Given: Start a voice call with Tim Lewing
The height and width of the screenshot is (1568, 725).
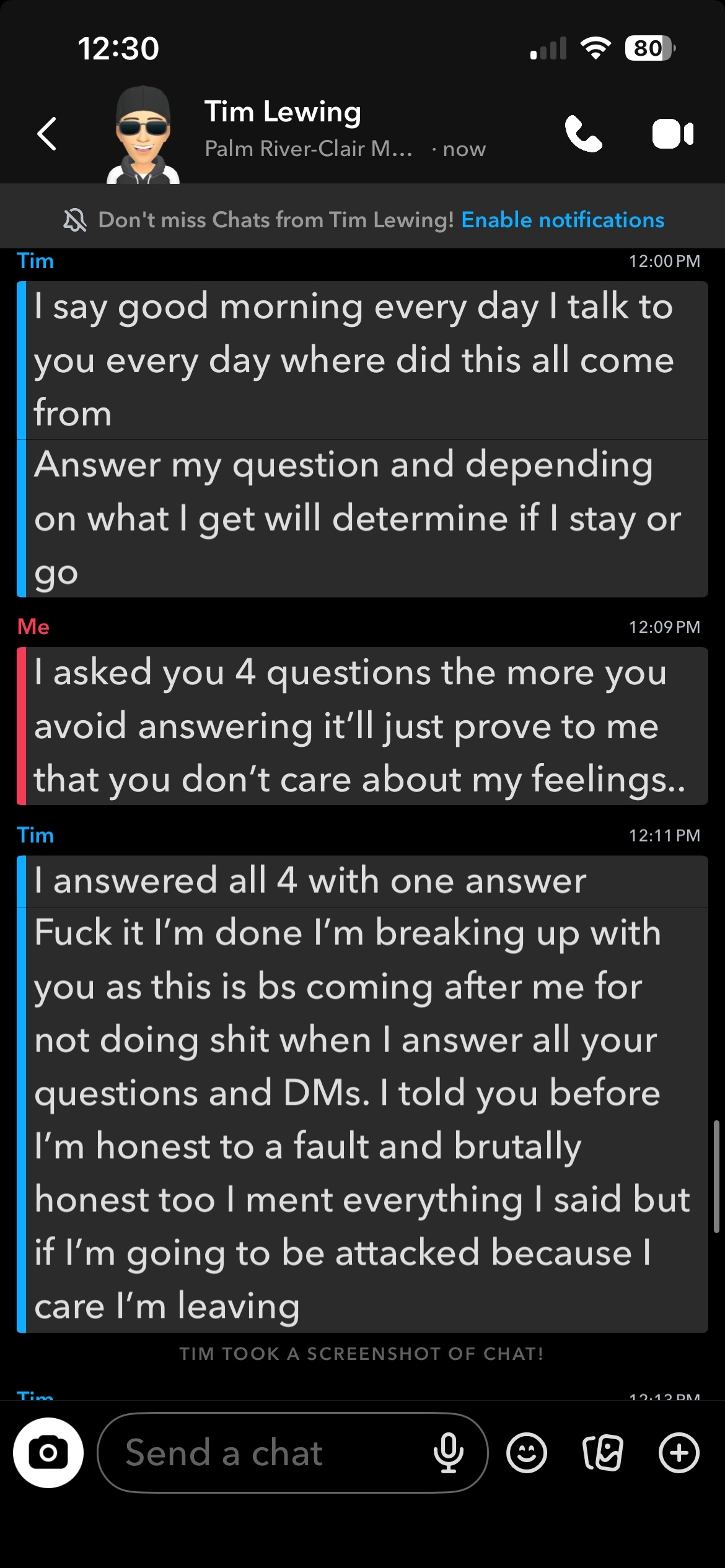Looking at the screenshot, I should coord(583,134).
